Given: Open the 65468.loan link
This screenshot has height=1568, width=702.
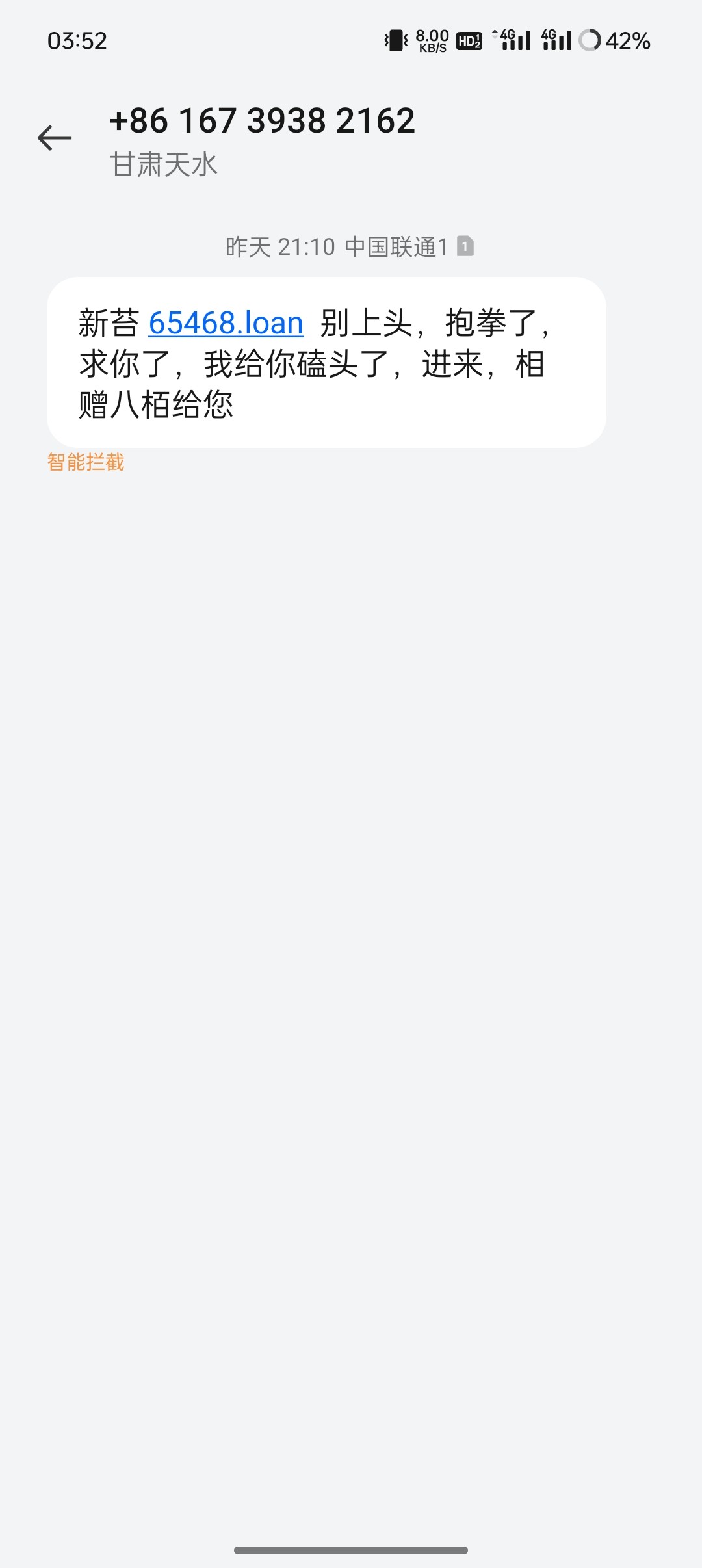Looking at the screenshot, I should (x=226, y=323).
